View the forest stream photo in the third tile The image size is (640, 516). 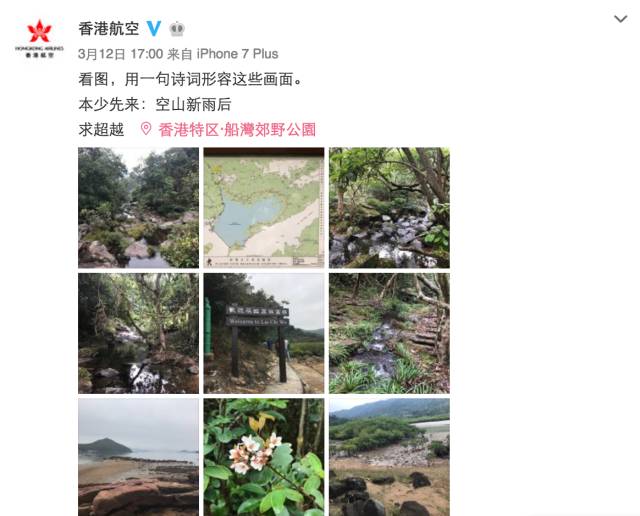point(389,208)
